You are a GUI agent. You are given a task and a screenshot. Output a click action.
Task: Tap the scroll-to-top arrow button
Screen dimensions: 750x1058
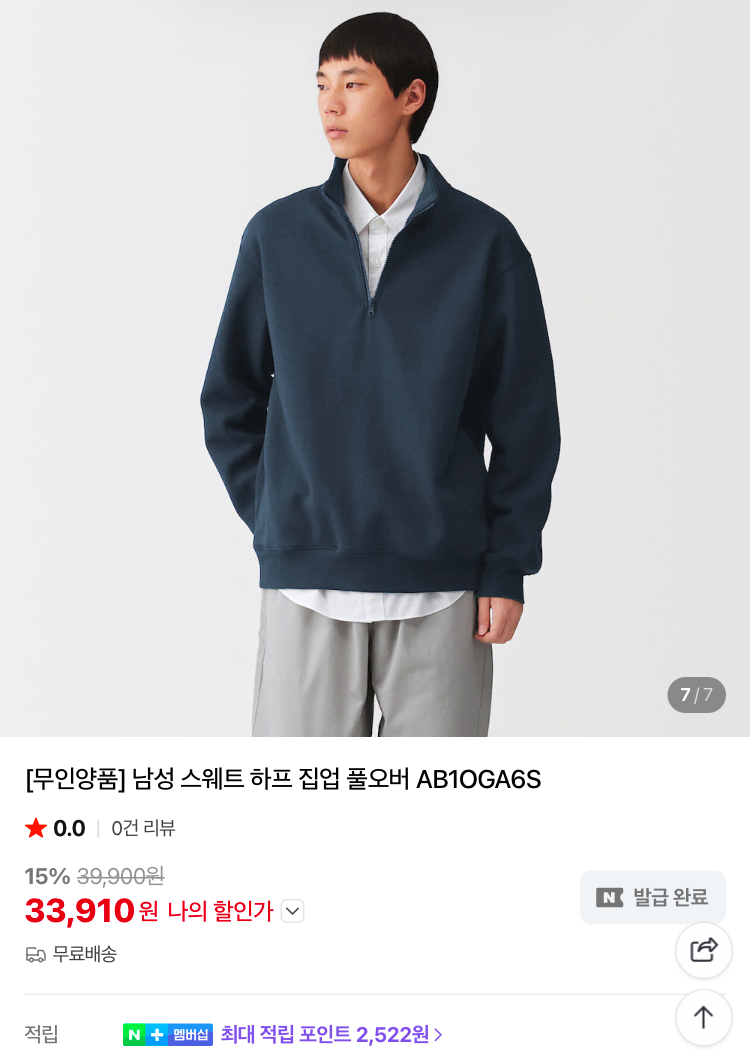click(x=704, y=1017)
